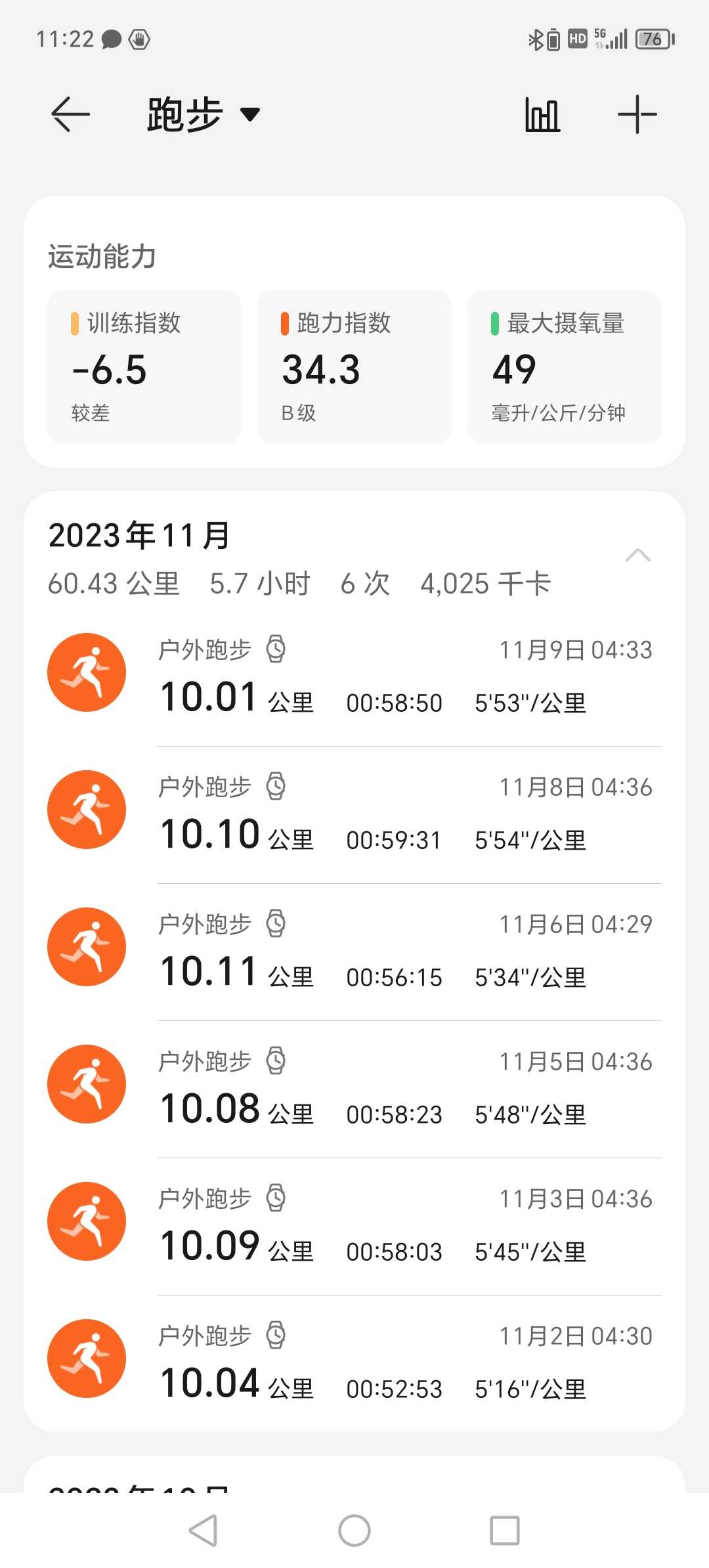The image size is (709, 1568).
Task: Open the 最大摄氧量 card
Action: click(x=565, y=367)
